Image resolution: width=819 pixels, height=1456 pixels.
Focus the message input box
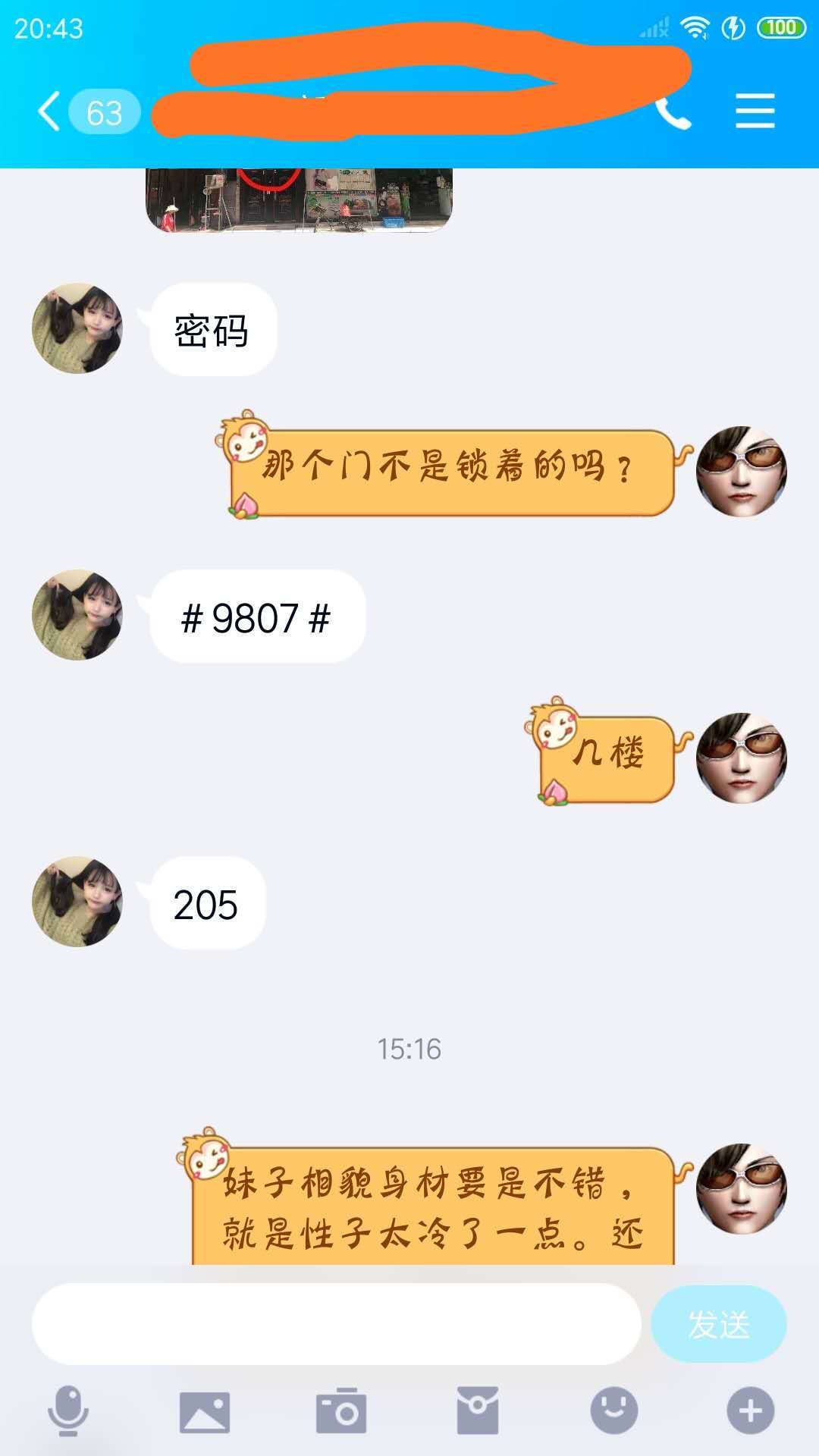[x=336, y=1324]
